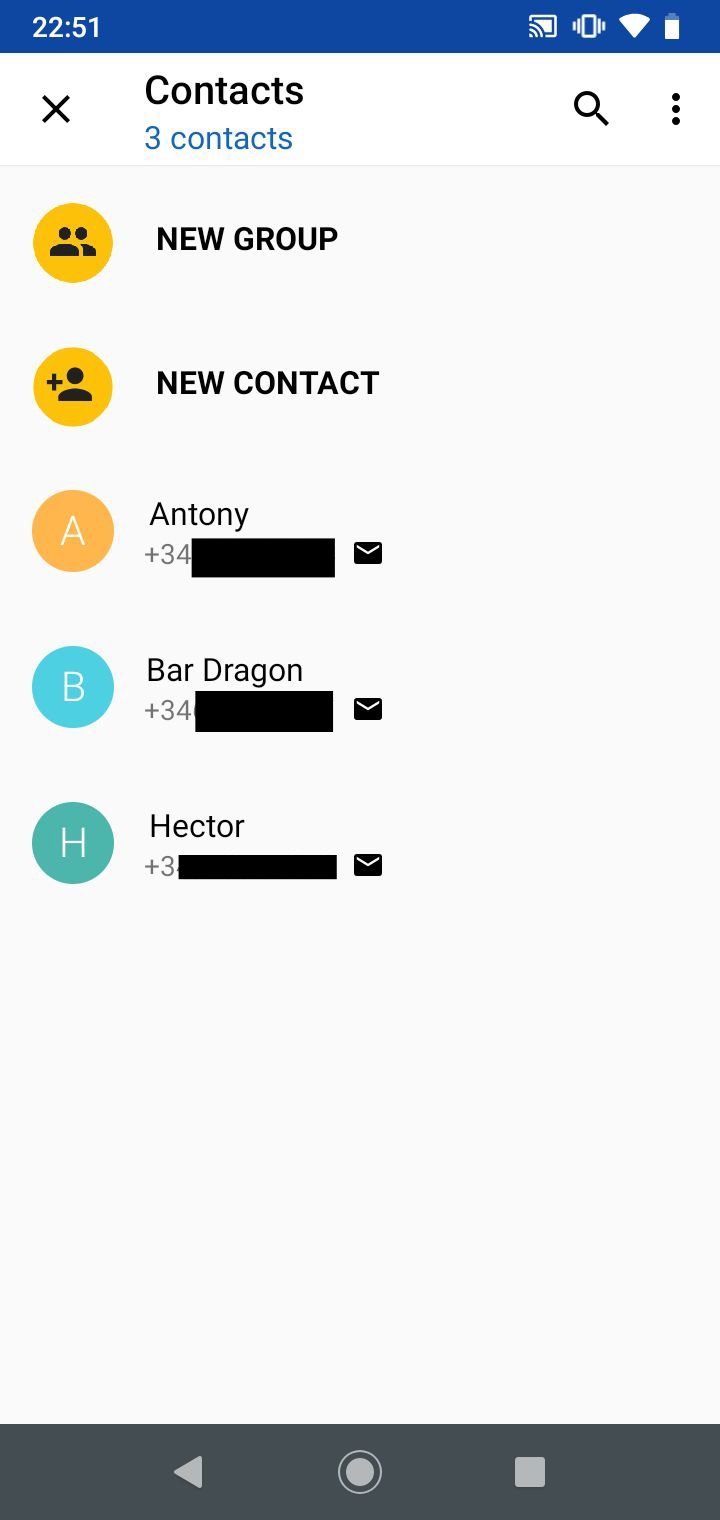The height and width of the screenshot is (1520, 720).
Task: Search contacts with the magnifier icon
Action: coord(591,109)
